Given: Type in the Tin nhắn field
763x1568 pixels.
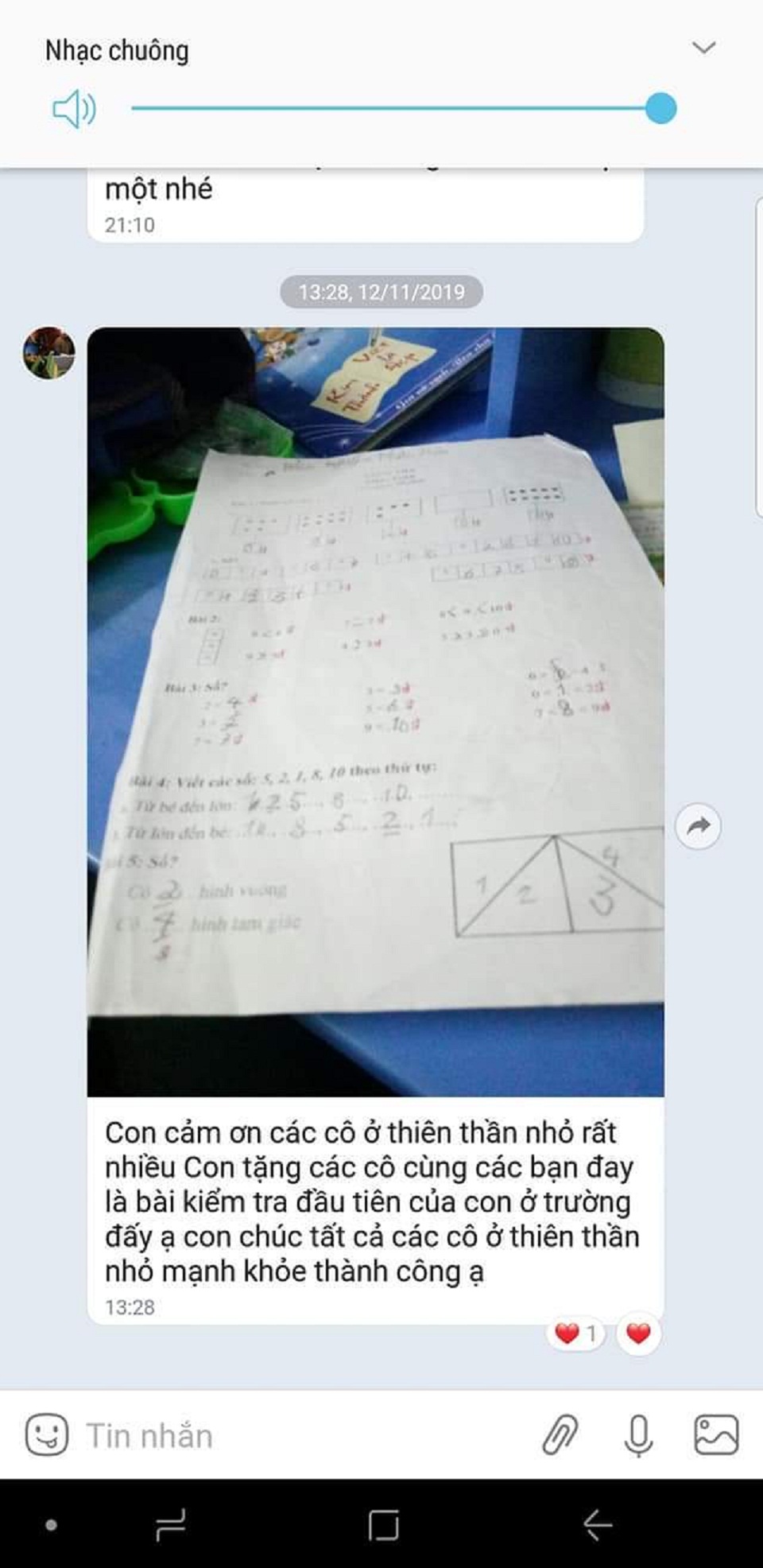Looking at the screenshot, I should [x=302, y=1436].
